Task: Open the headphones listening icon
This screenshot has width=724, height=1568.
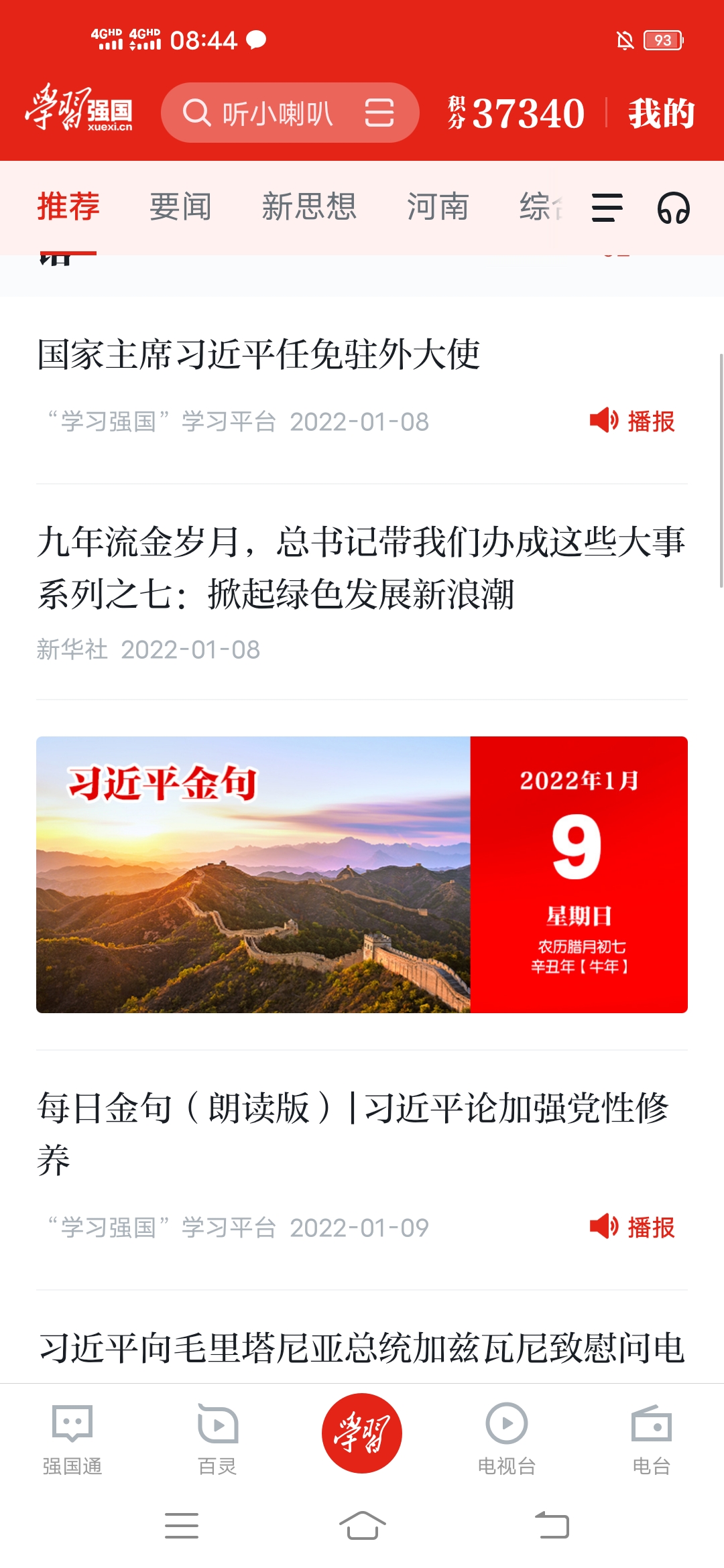Action: 673,208
